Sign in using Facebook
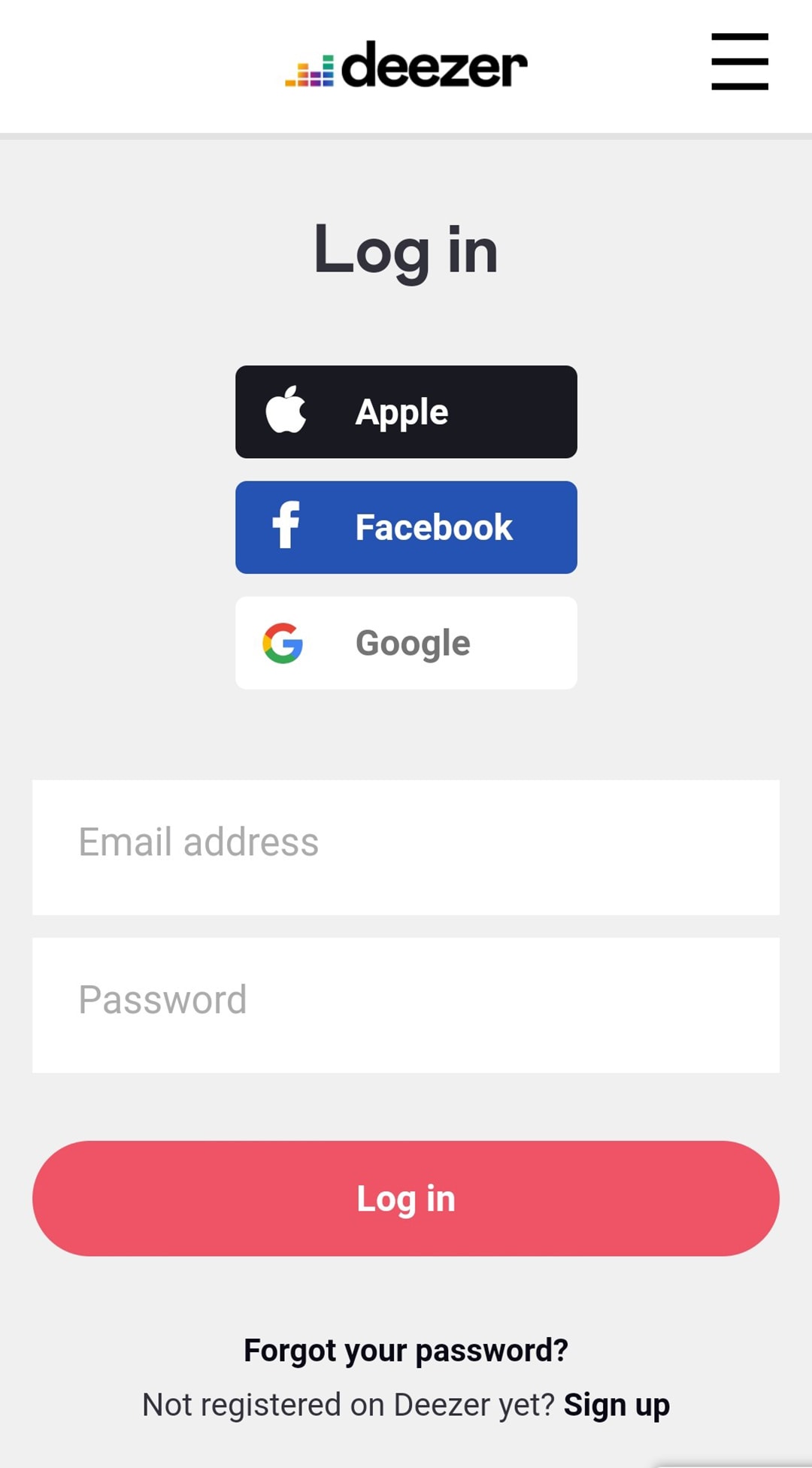Viewport: 812px width, 1468px height. click(x=406, y=527)
